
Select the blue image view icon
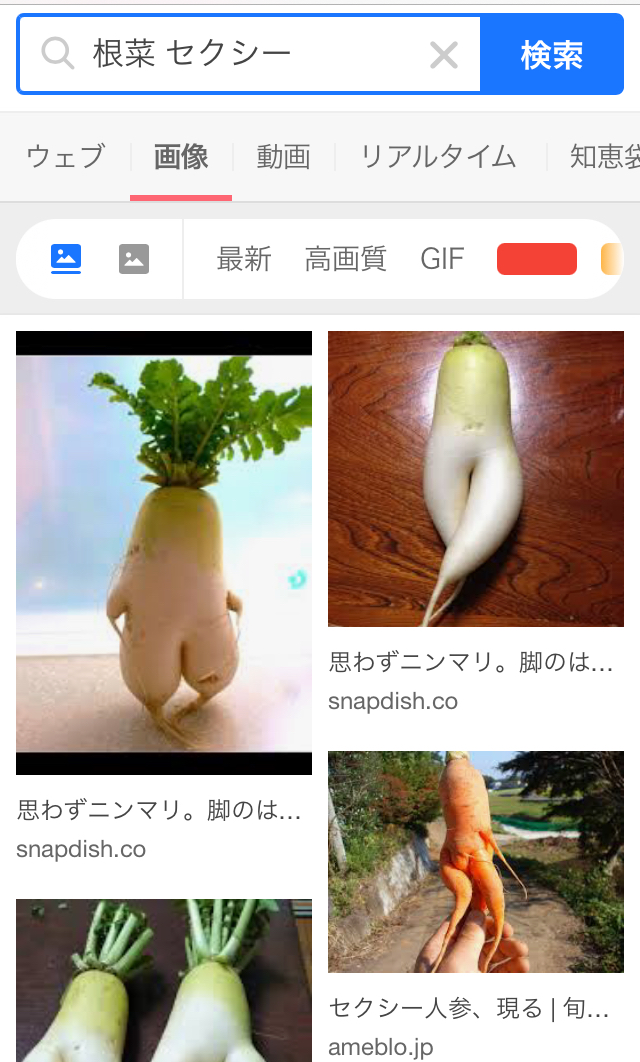[x=66, y=259]
